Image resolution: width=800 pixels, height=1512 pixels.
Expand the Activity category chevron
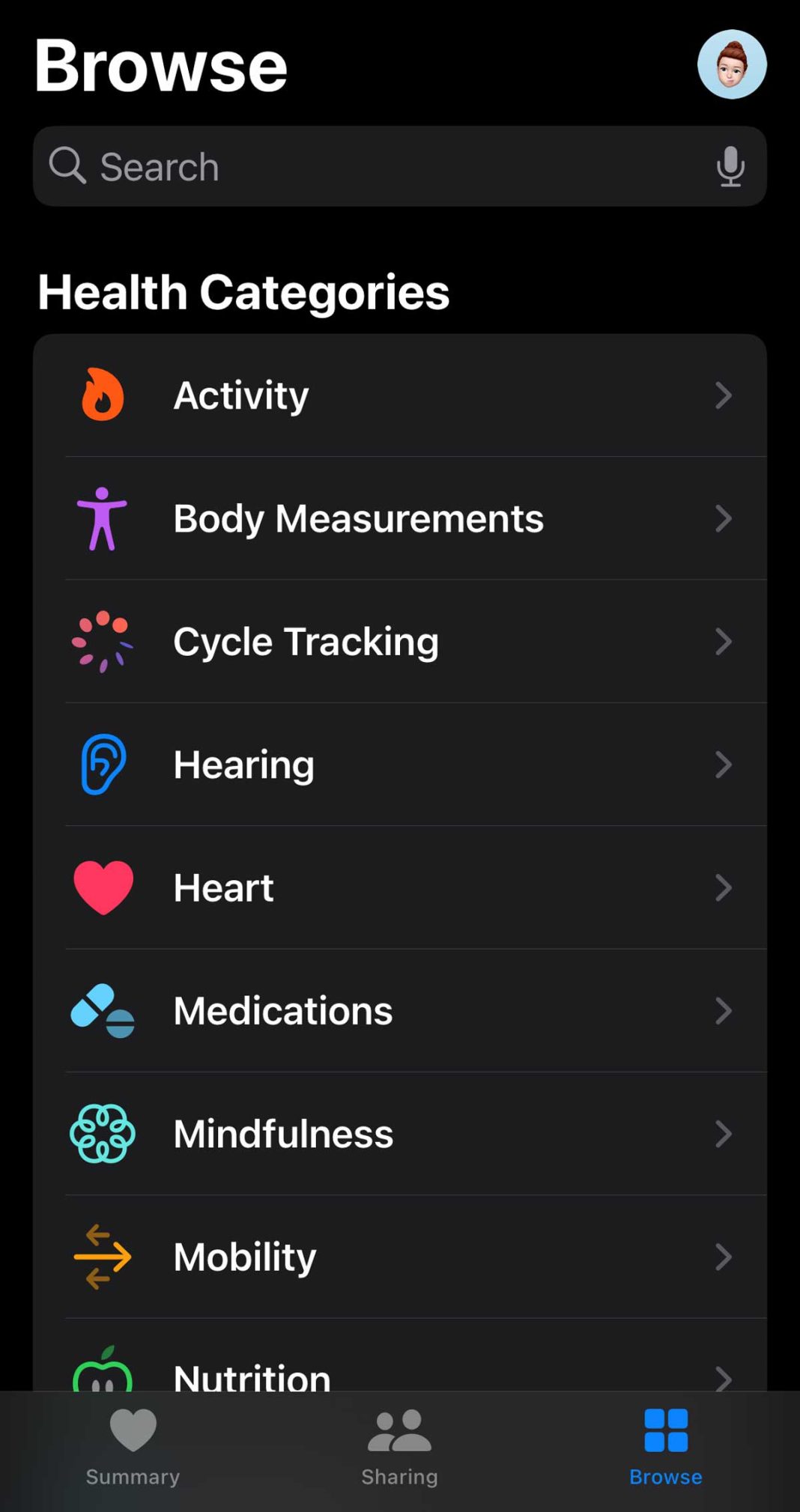724,395
